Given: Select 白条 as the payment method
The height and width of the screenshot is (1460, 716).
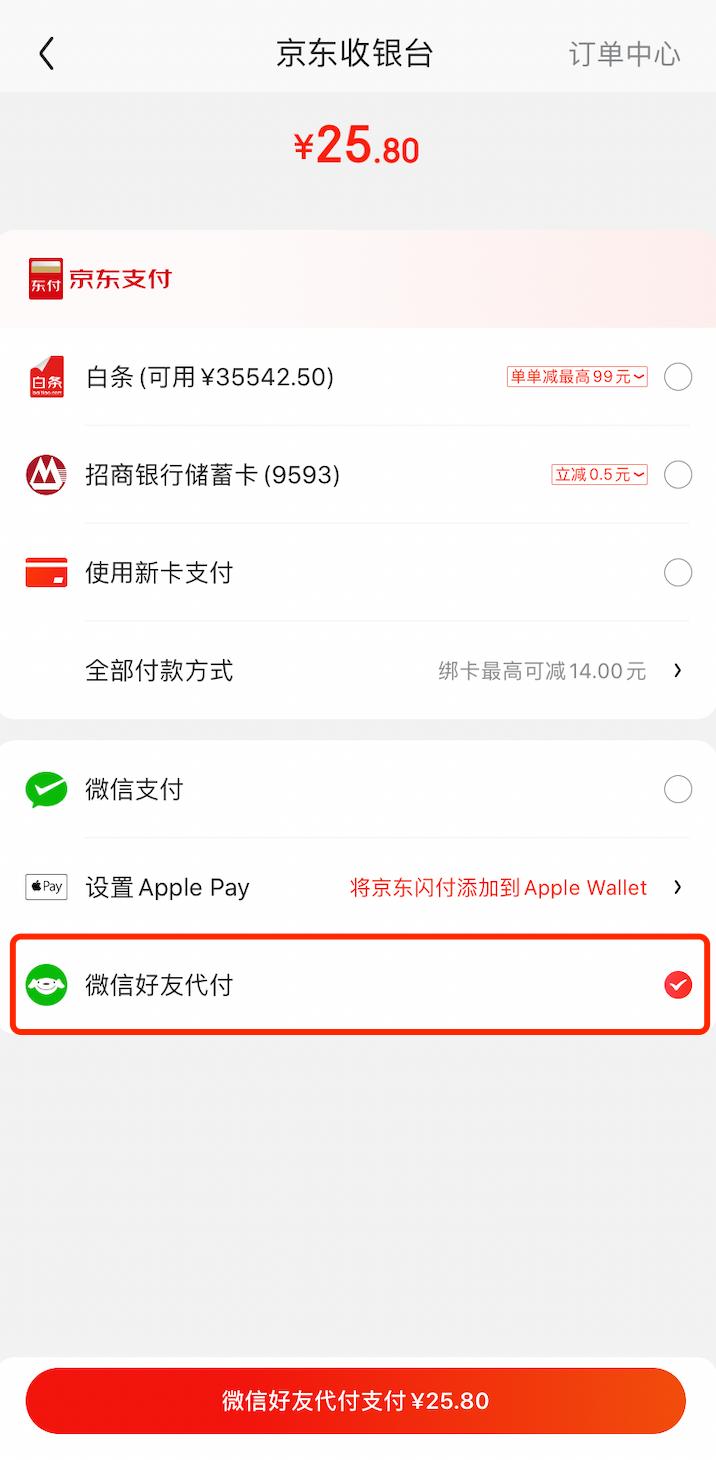Looking at the screenshot, I should (x=678, y=377).
